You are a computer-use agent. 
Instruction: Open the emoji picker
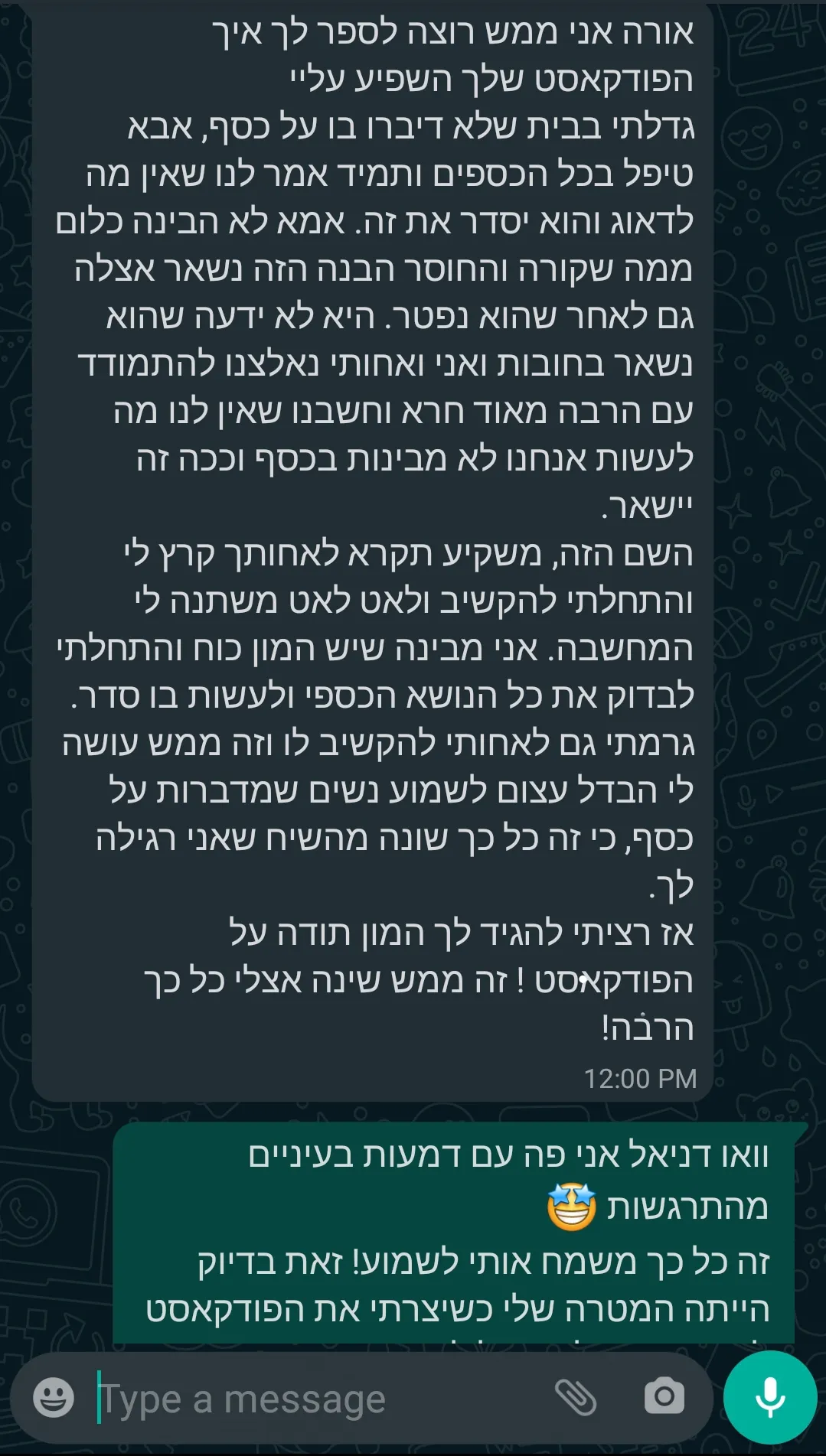tap(53, 1398)
